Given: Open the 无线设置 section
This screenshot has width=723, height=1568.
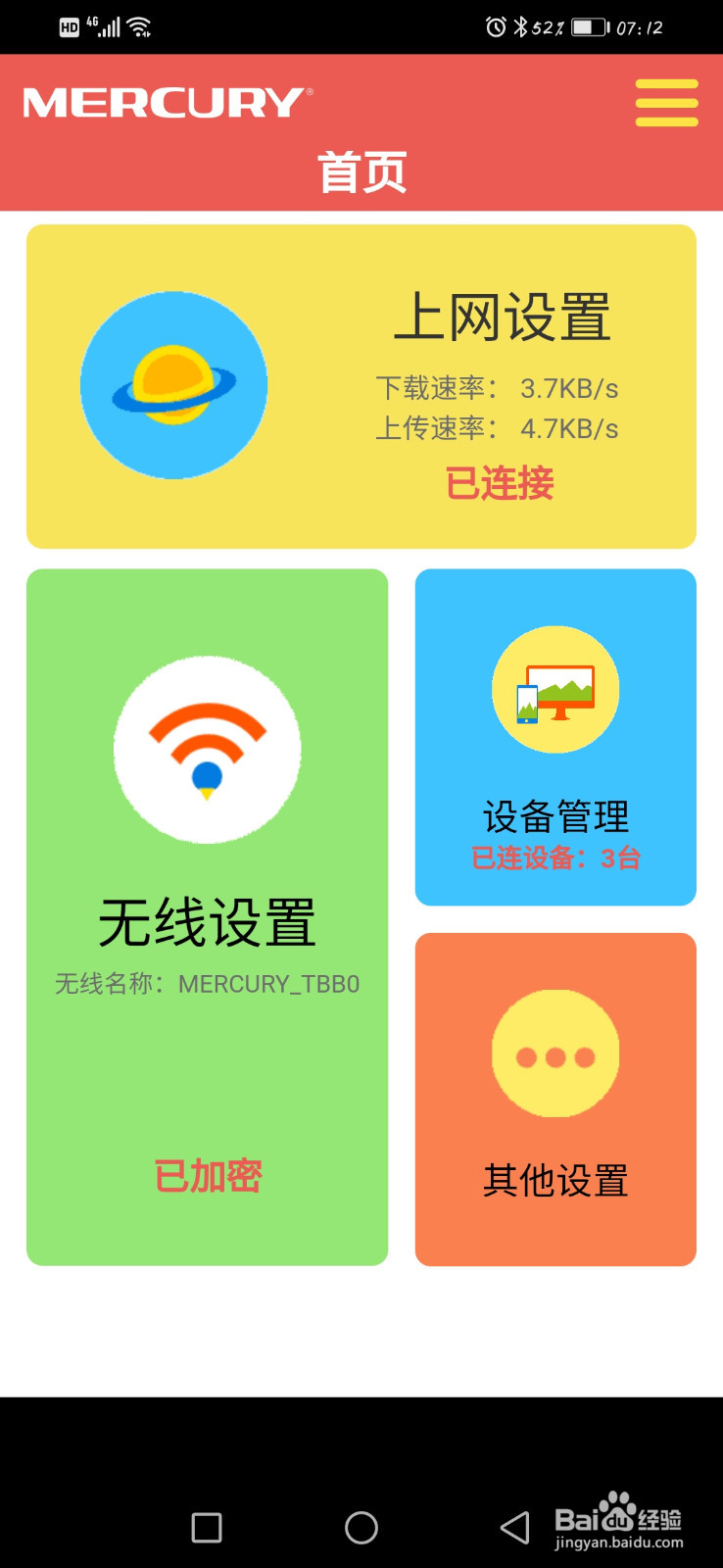Looking at the screenshot, I should tap(207, 919).
